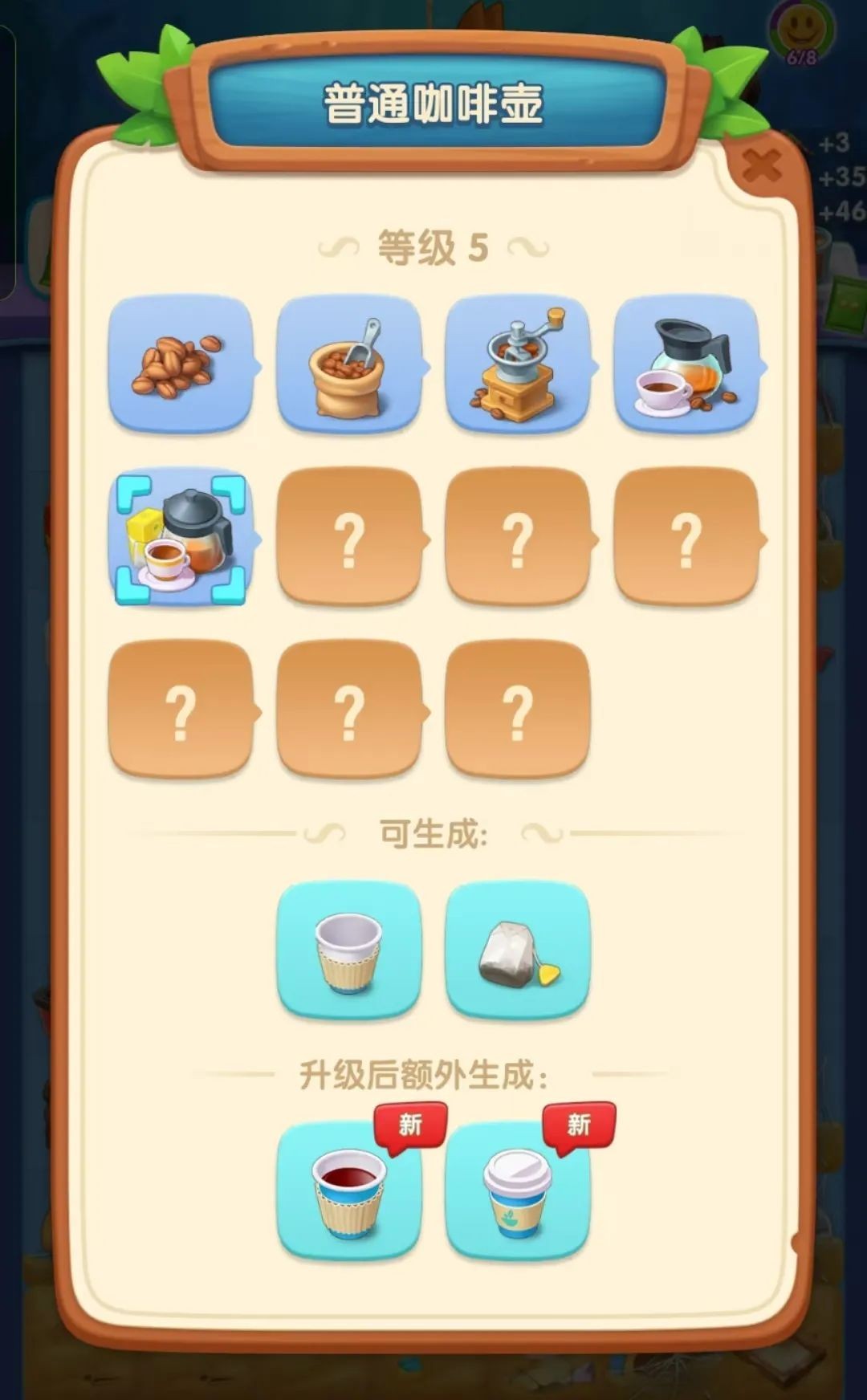The width and height of the screenshot is (867, 1400).
Task: Select the sack of coffee beans tile
Action: 349,364
